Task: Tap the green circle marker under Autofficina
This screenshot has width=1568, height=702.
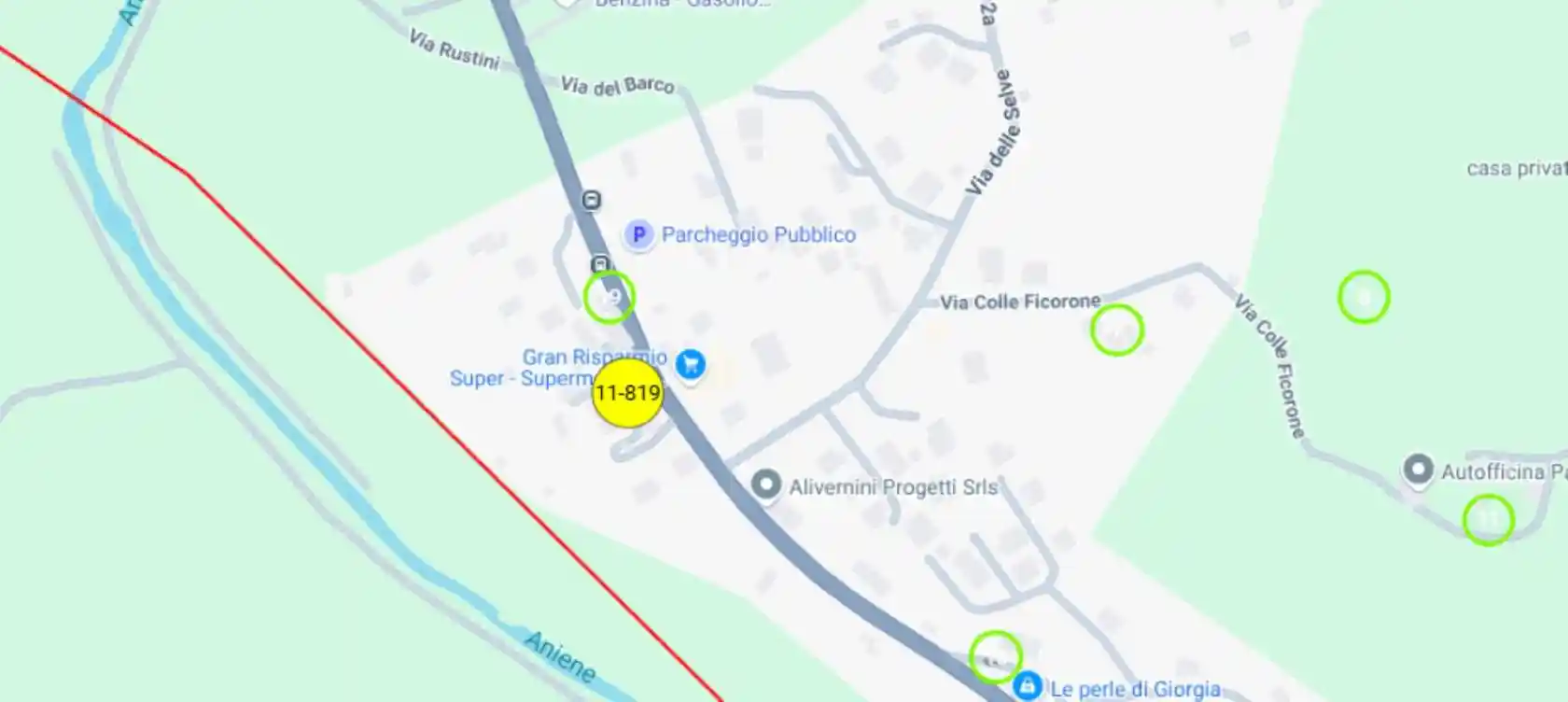Action: tap(1488, 520)
